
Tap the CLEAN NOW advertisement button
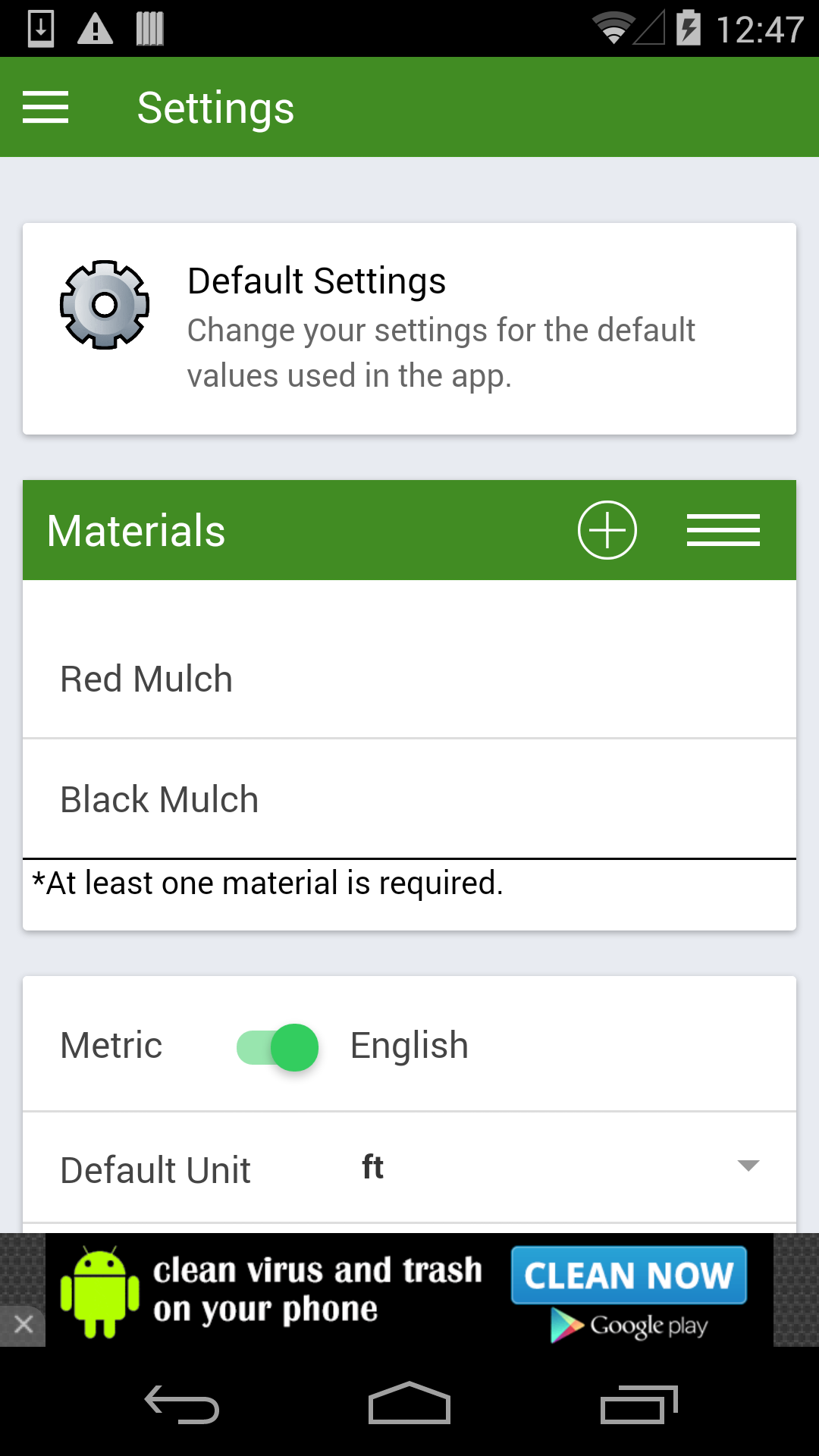[628, 1275]
